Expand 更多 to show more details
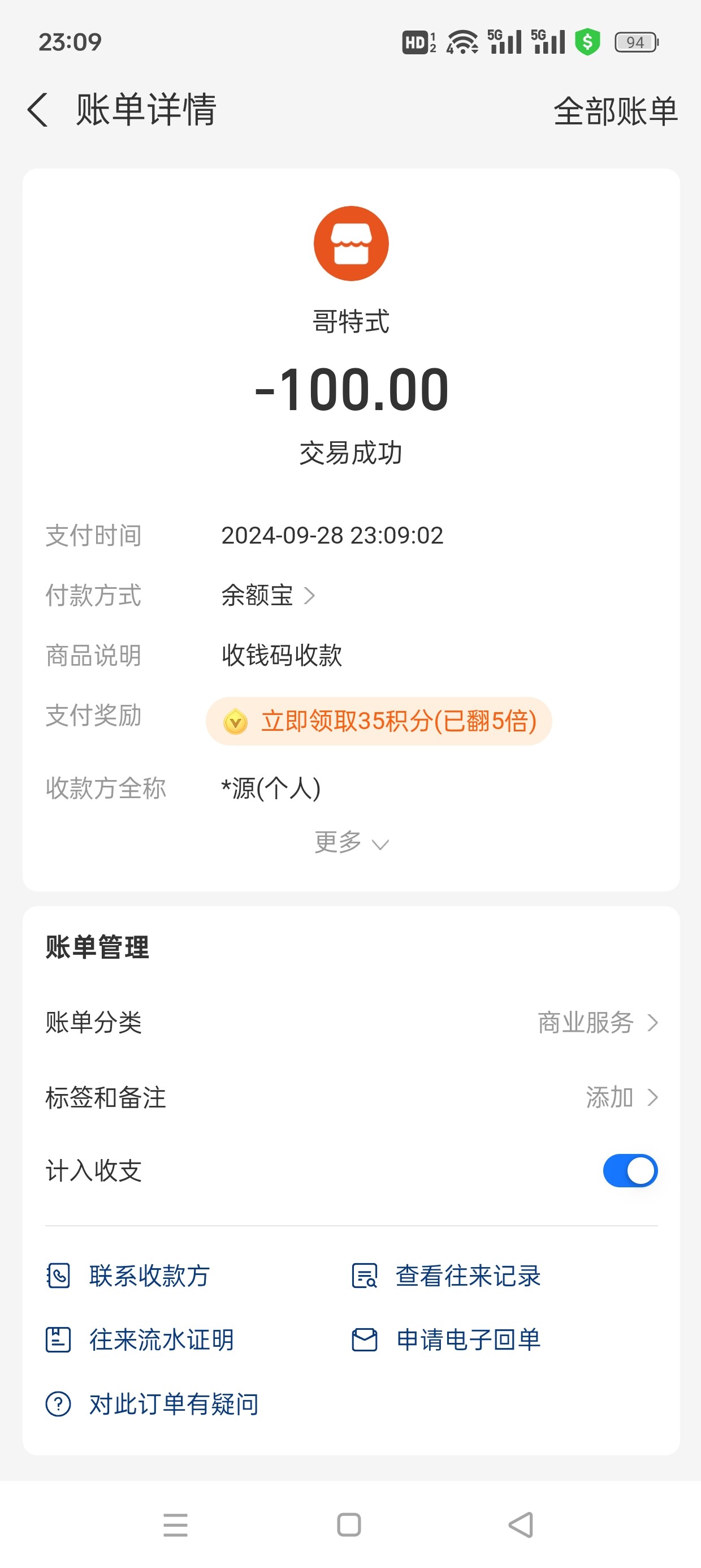 351,842
